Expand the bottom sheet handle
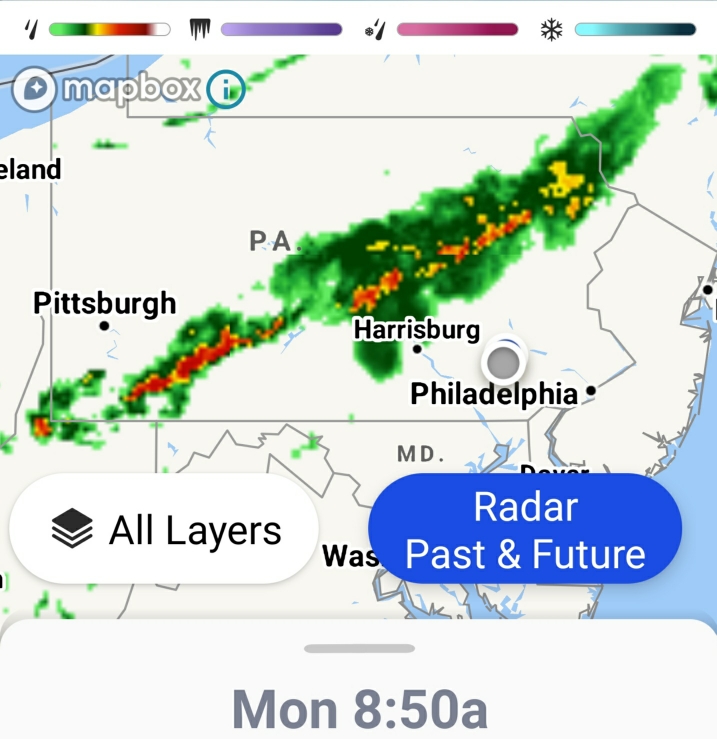Screen dimensions: 717x739 (359, 649)
